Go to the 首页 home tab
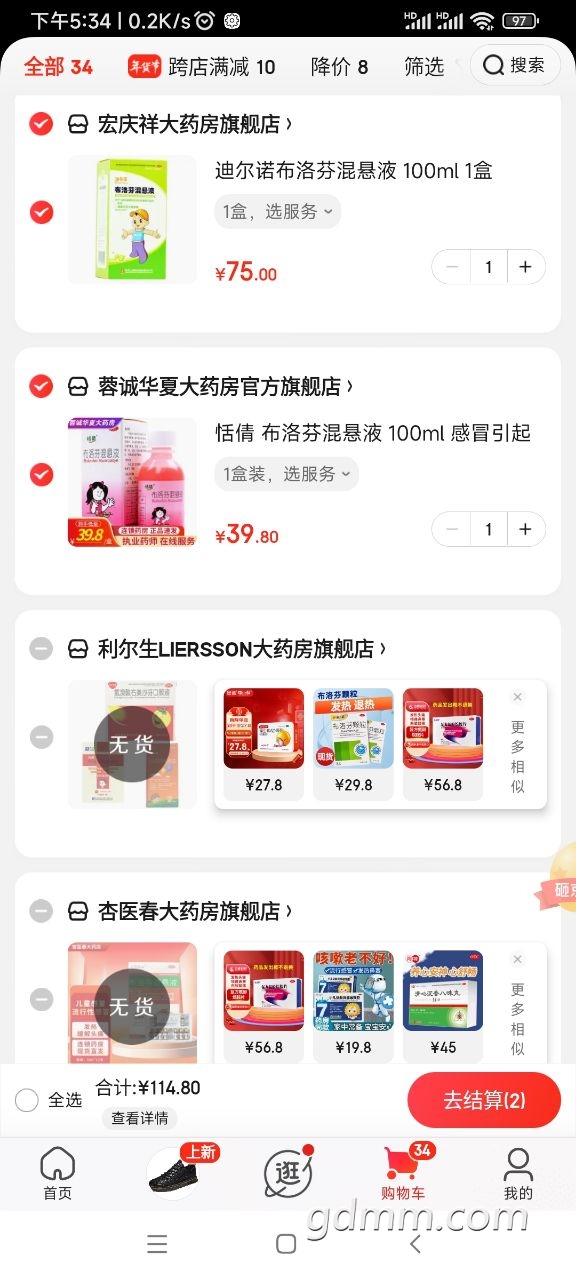 coord(57,1173)
